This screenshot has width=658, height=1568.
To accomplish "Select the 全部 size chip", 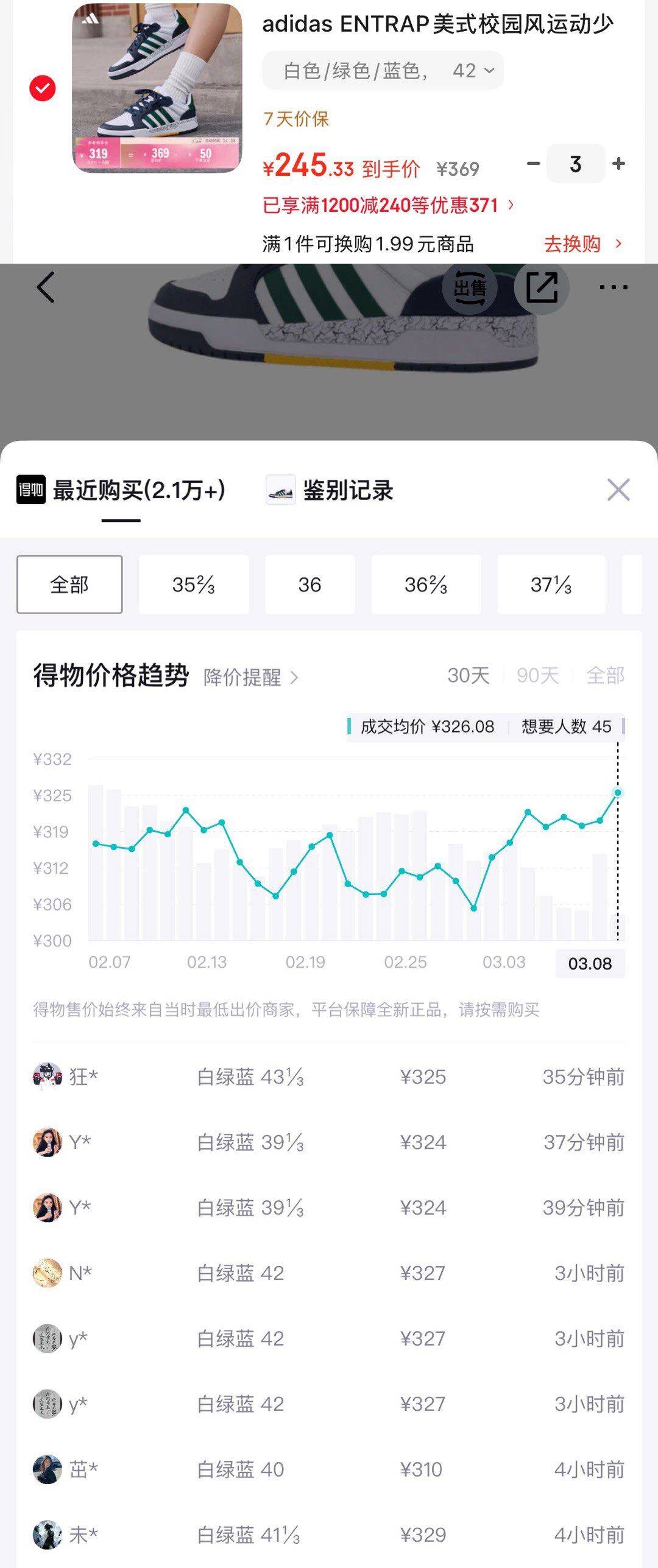I will [x=69, y=585].
